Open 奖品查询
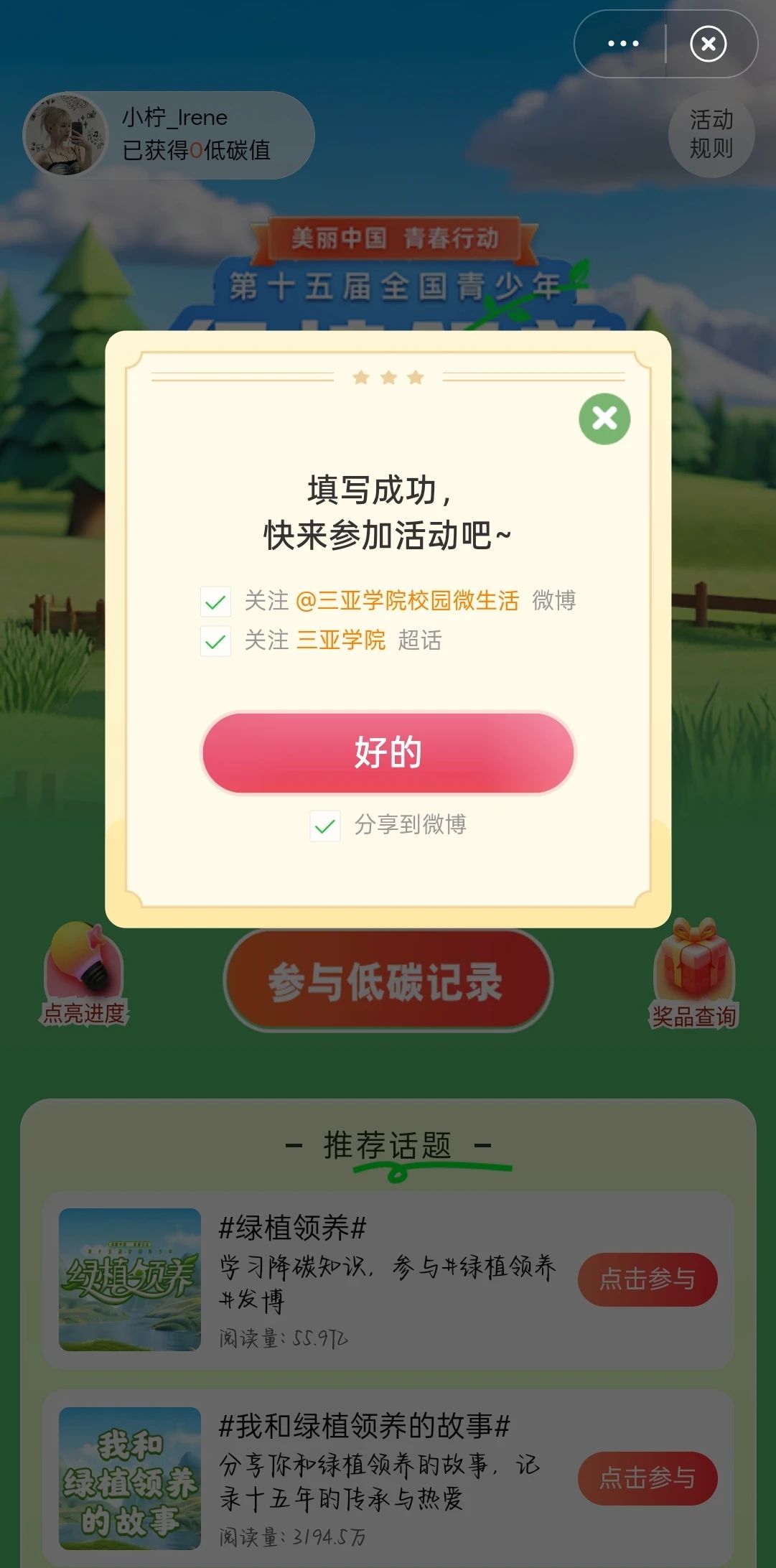Image resolution: width=776 pixels, height=1568 pixels. pos(693,974)
